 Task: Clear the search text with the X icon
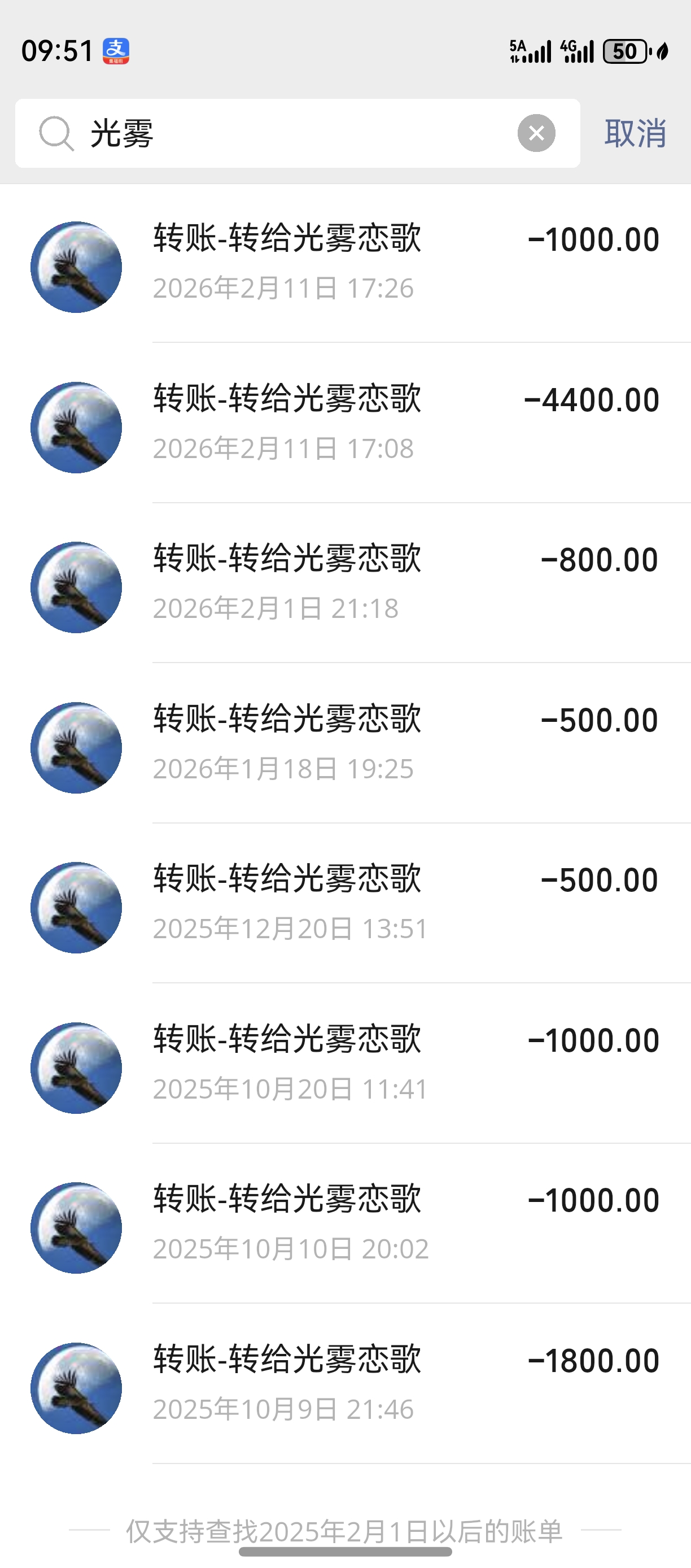536,133
